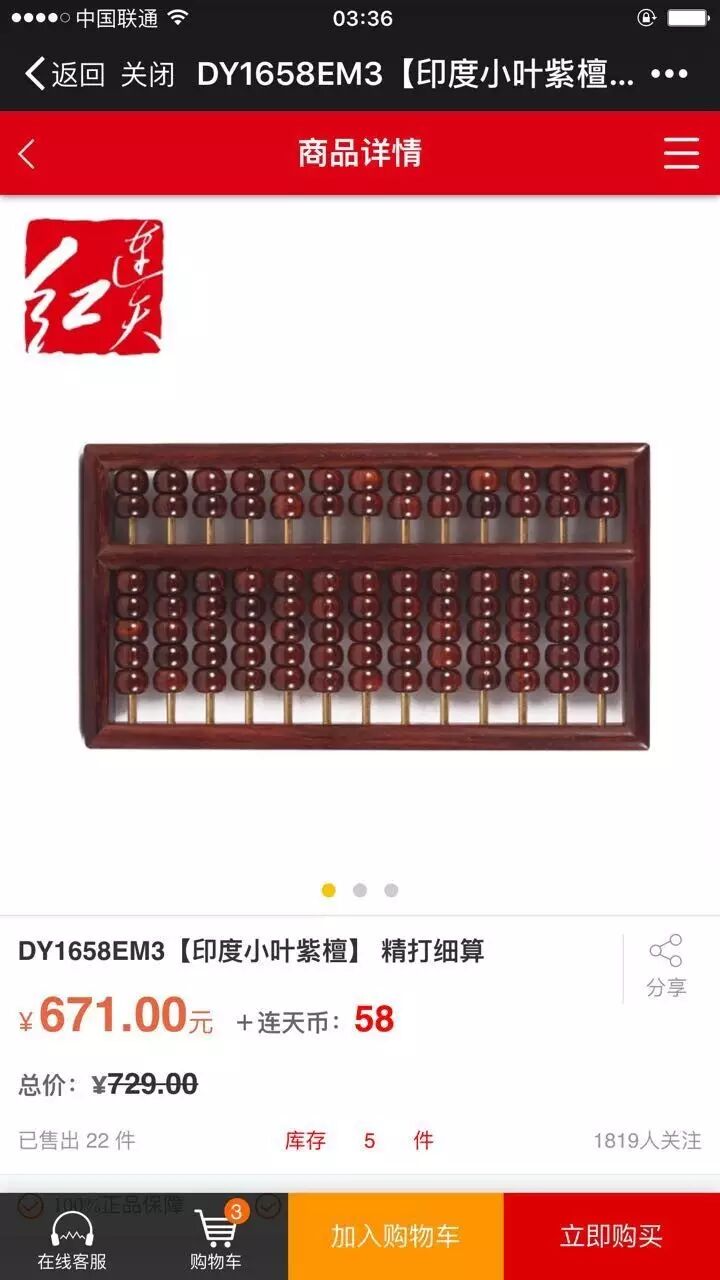Image resolution: width=720 pixels, height=1280 pixels.
Task: Tap 立即购买 to buy now
Action: [611, 1236]
